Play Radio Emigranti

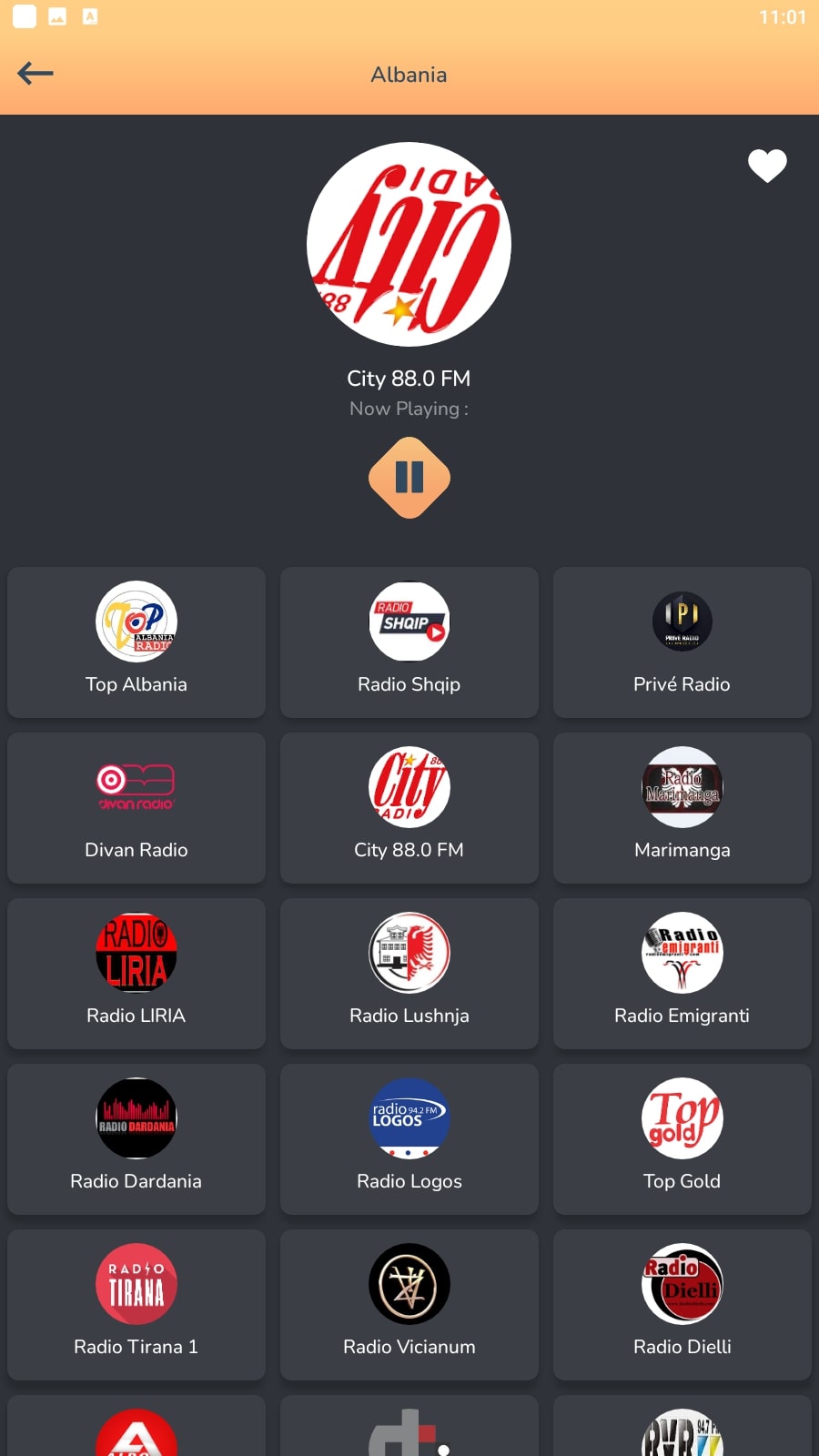click(682, 974)
